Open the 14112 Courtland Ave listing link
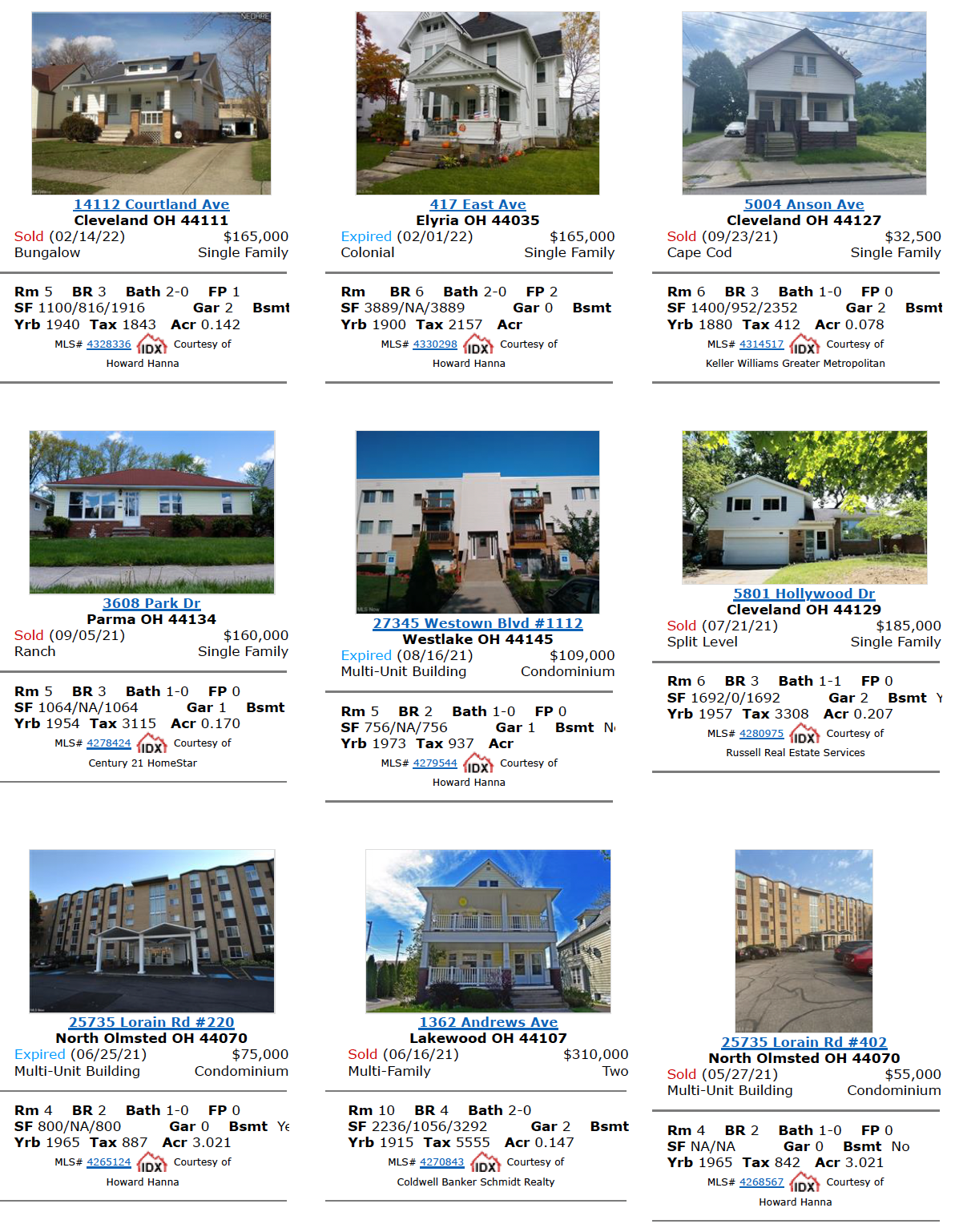Viewport: 955px width, 1232px height. 151,204
